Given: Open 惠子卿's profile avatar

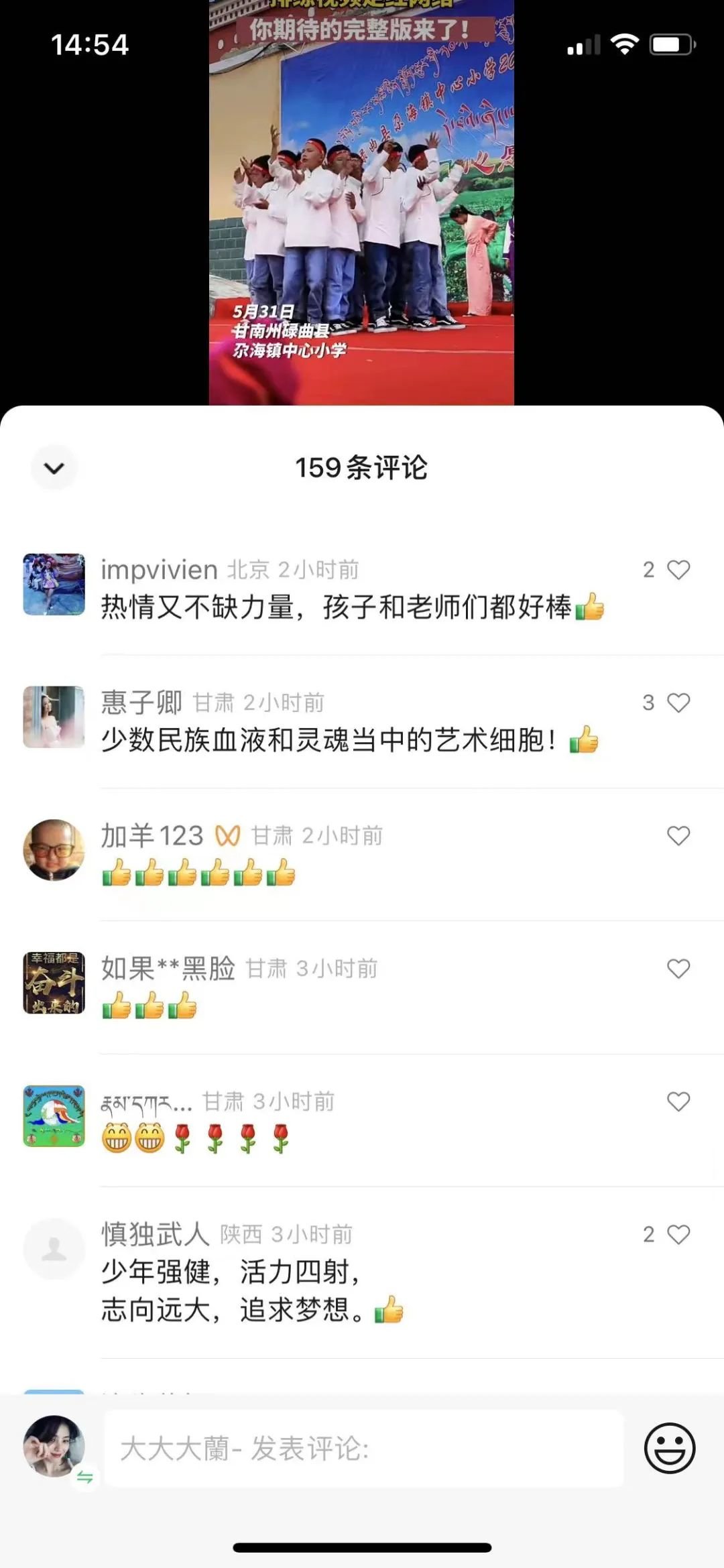Looking at the screenshot, I should point(54,717).
